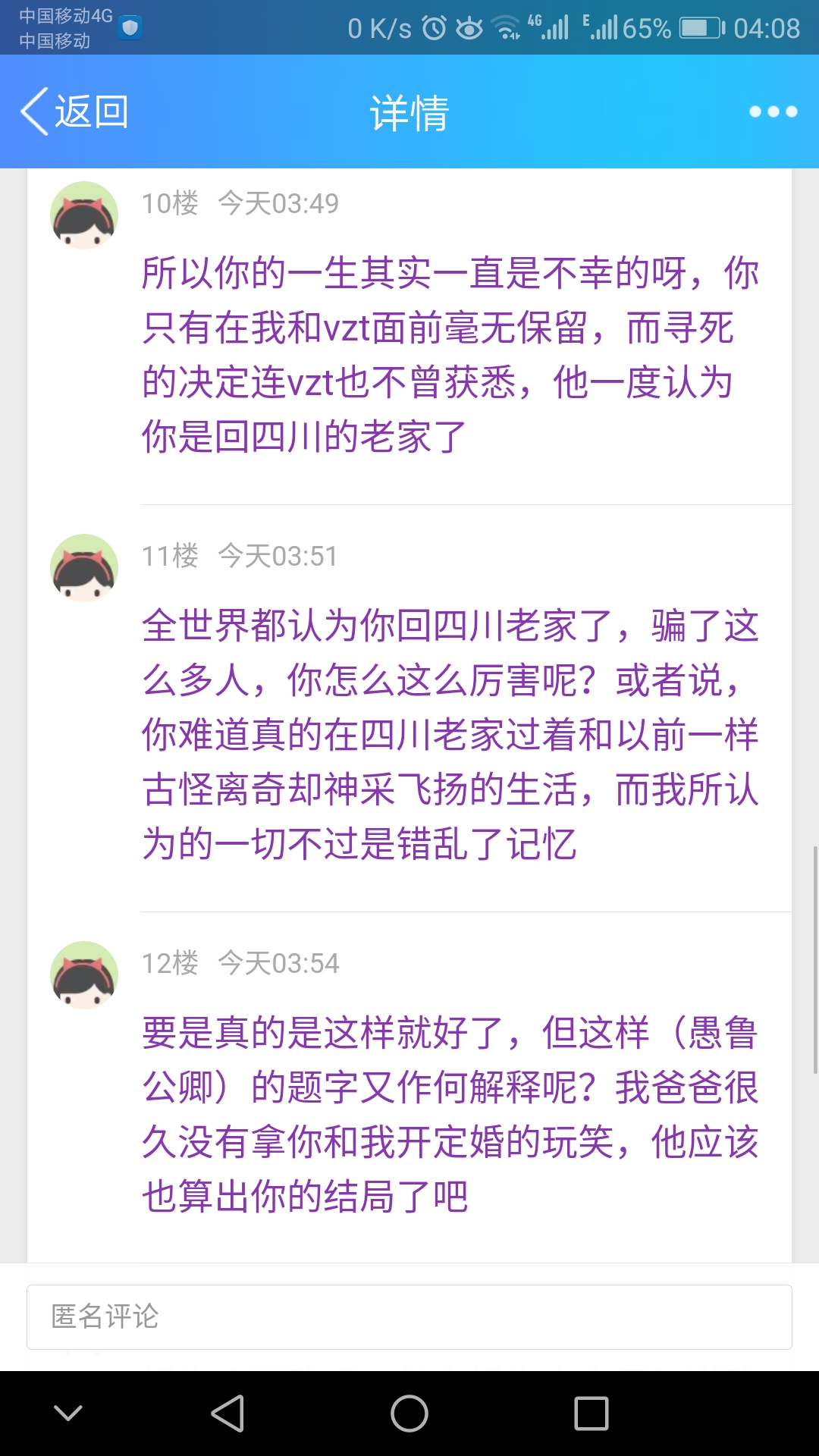Open the 10楼 comment about vzt
The width and height of the screenshot is (819, 1456).
click(x=450, y=354)
